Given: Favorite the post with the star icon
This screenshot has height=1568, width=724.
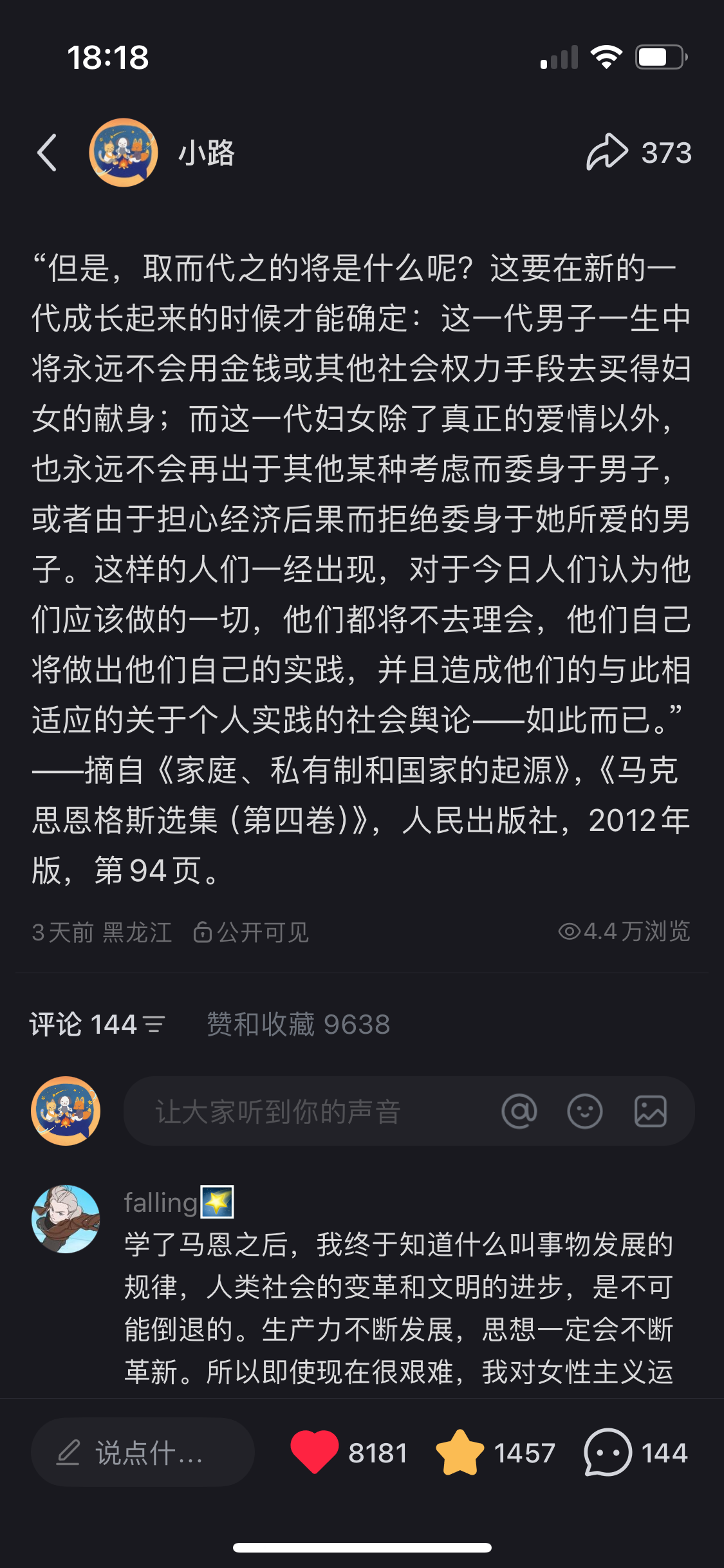Looking at the screenshot, I should pyautogui.click(x=459, y=1452).
